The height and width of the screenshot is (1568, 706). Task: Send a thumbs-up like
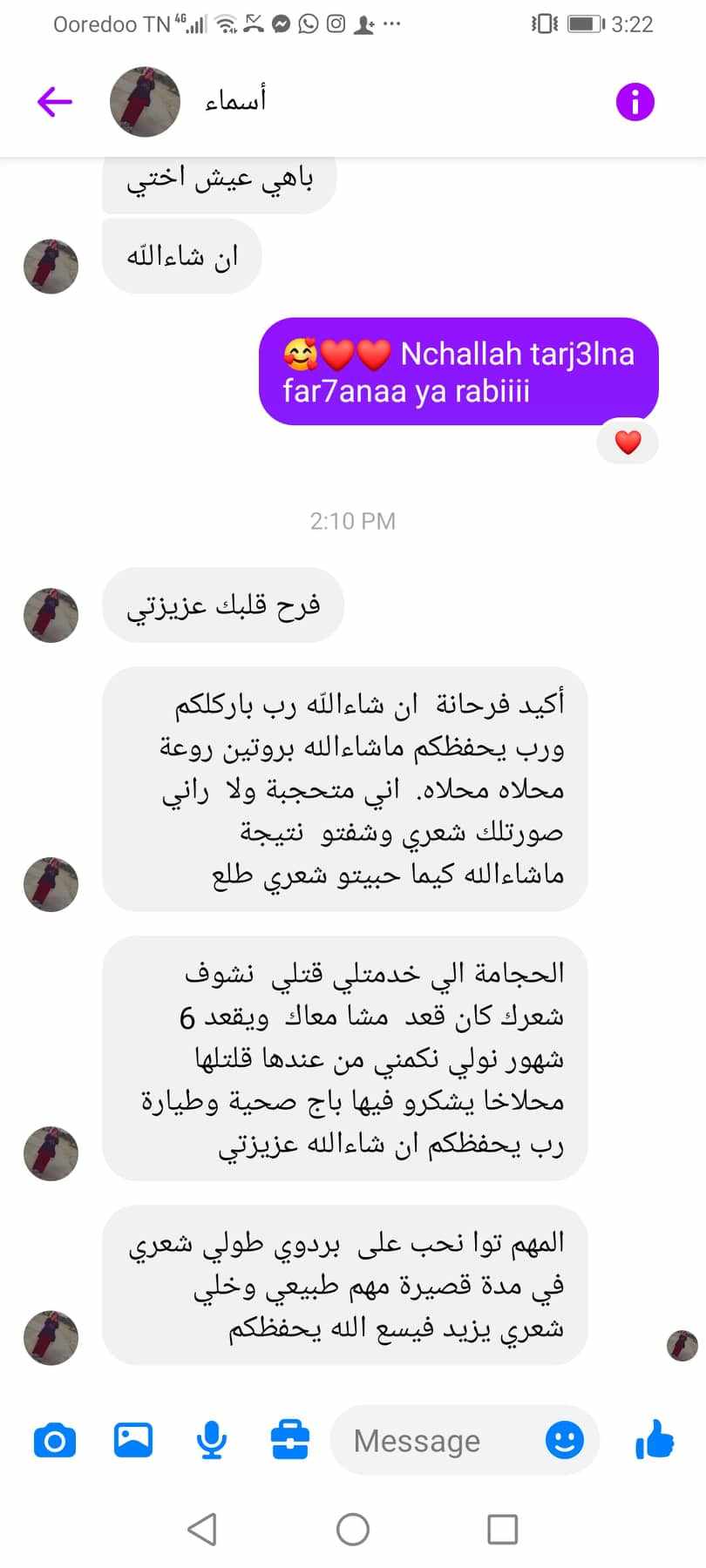655,1439
